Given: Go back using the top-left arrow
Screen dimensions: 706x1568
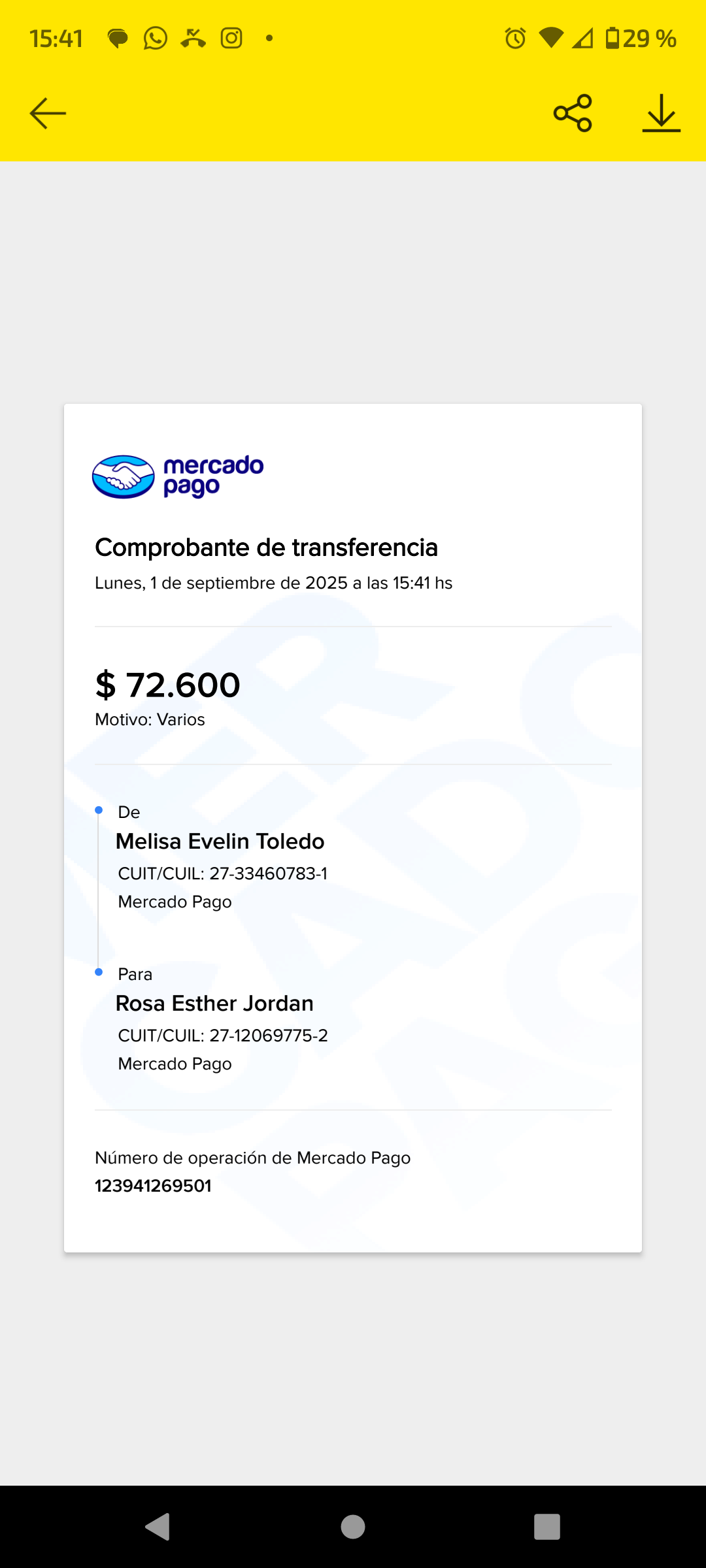Looking at the screenshot, I should pyautogui.click(x=48, y=113).
